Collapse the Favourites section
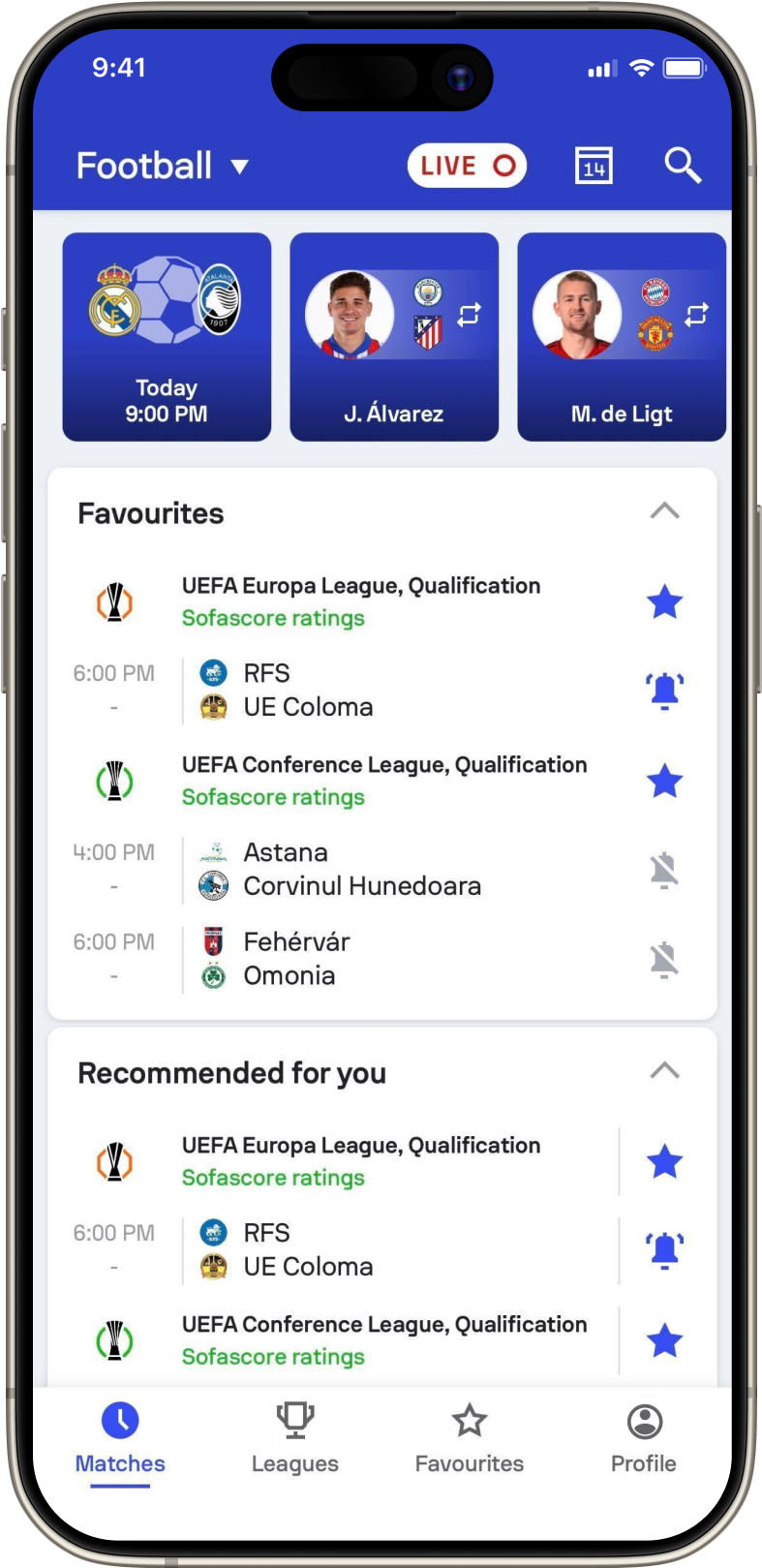Screen dimensions: 762x1568 [664, 511]
